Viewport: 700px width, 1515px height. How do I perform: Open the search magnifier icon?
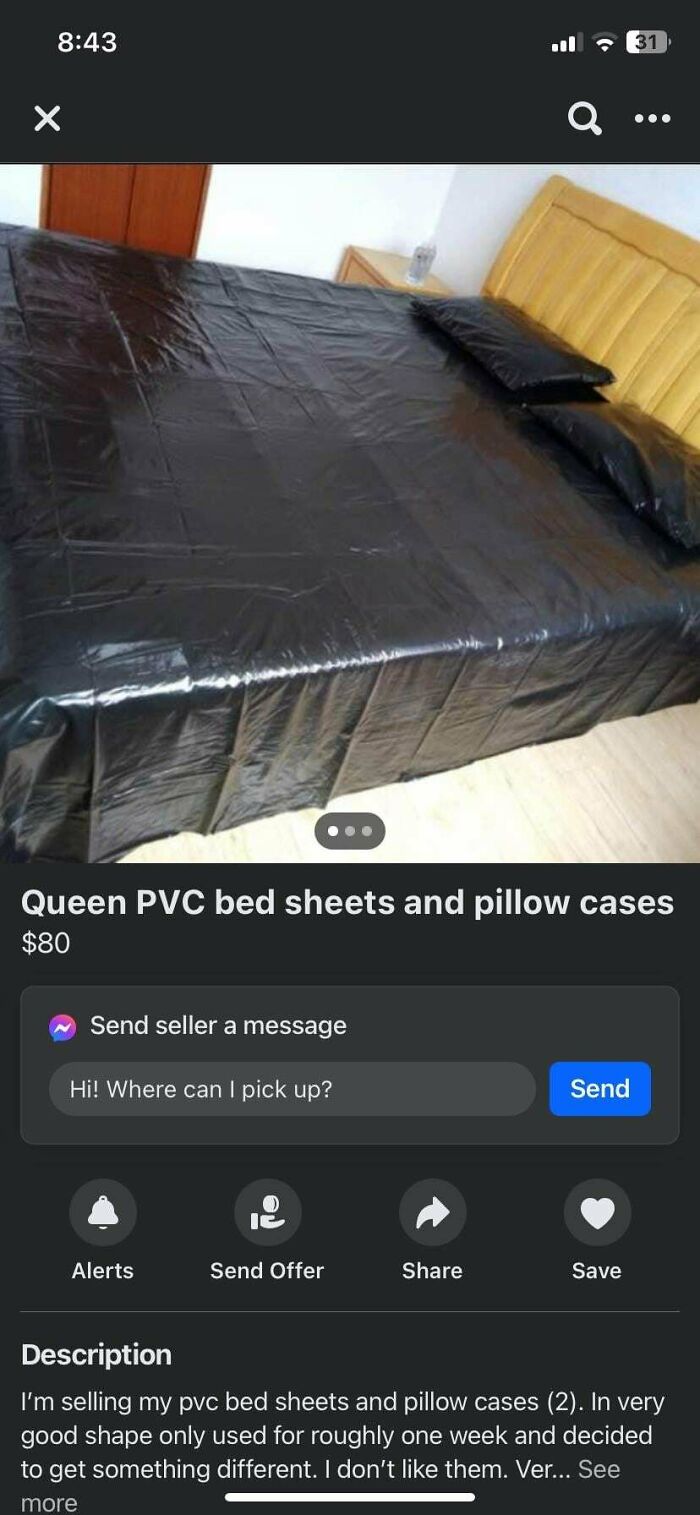point(585,119)
